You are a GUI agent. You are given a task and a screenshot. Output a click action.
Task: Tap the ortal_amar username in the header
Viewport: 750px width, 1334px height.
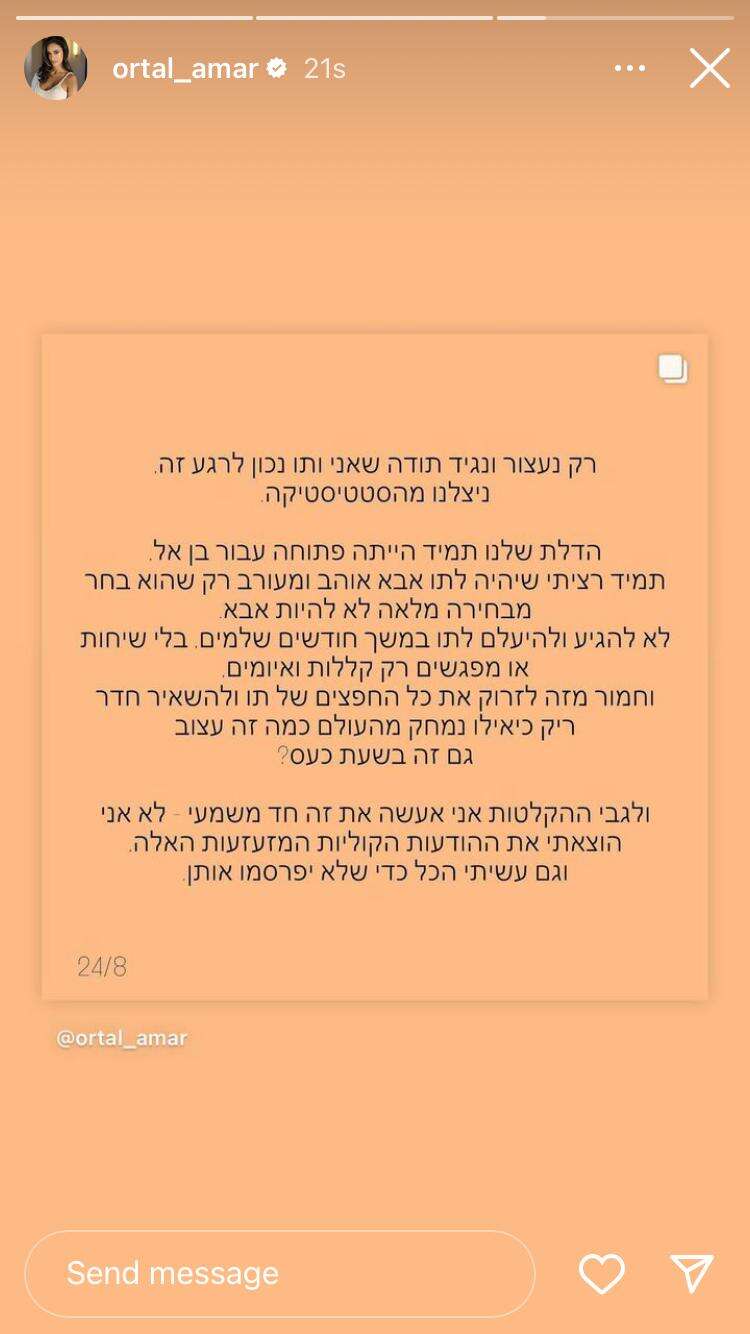pyautogui.click(x=185, y=68)
